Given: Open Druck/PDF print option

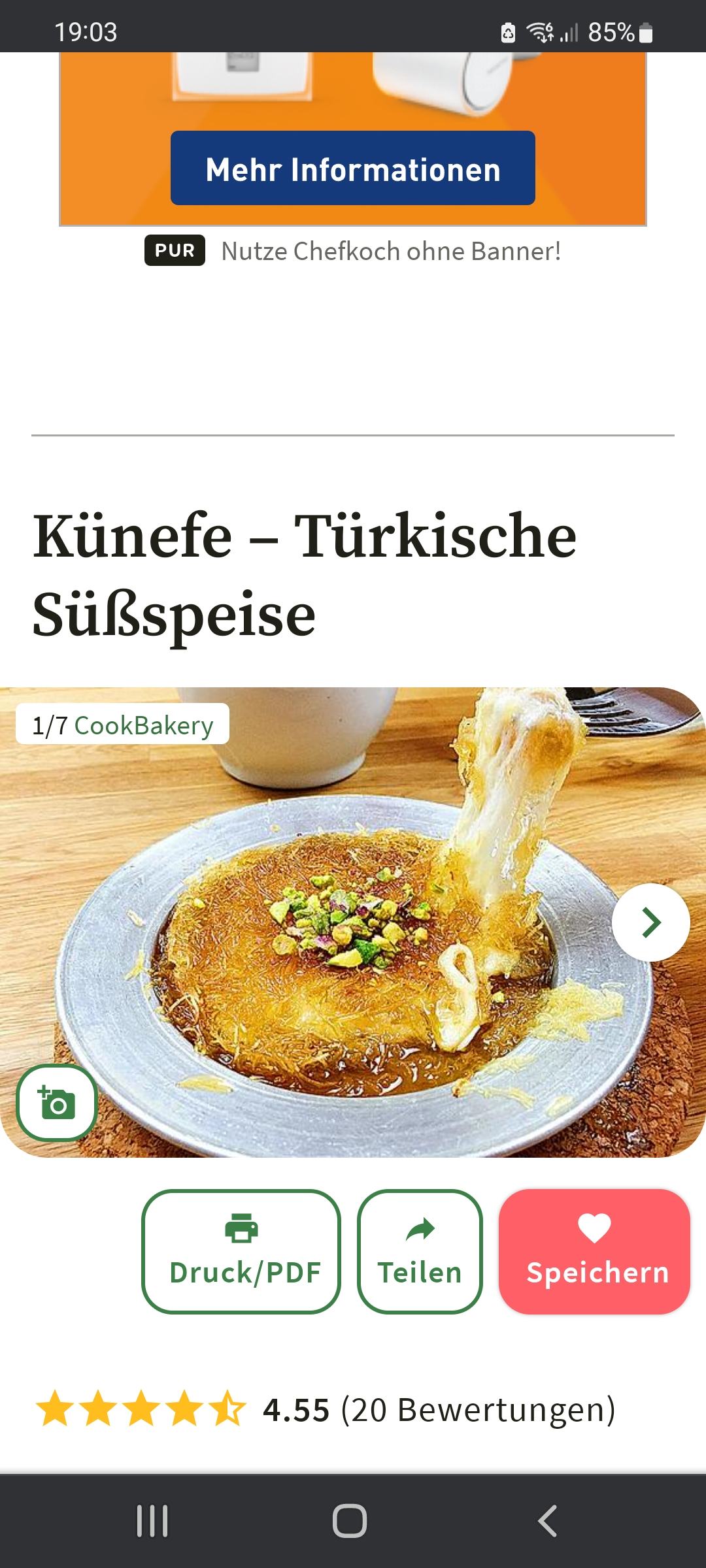Looking at the screenshot, I should [x=241, y=1251].
